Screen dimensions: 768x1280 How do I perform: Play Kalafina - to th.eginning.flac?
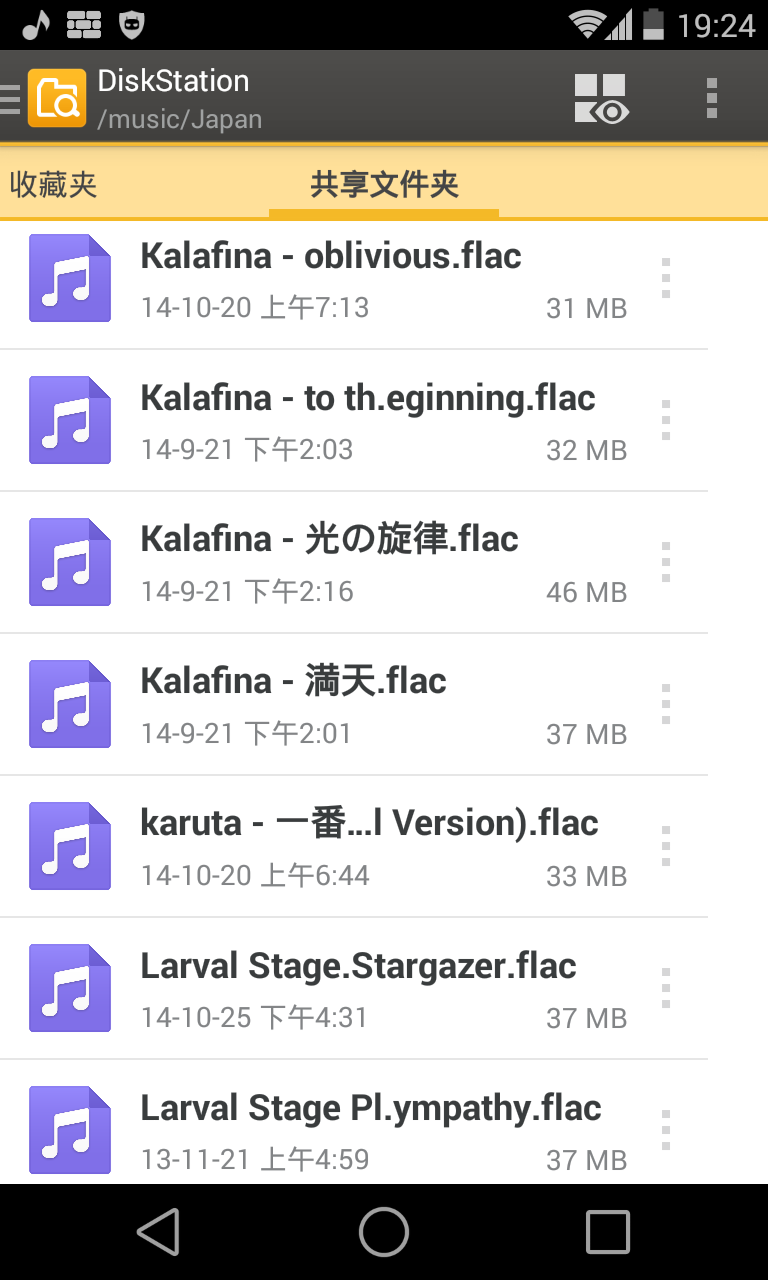coord(330,420)
